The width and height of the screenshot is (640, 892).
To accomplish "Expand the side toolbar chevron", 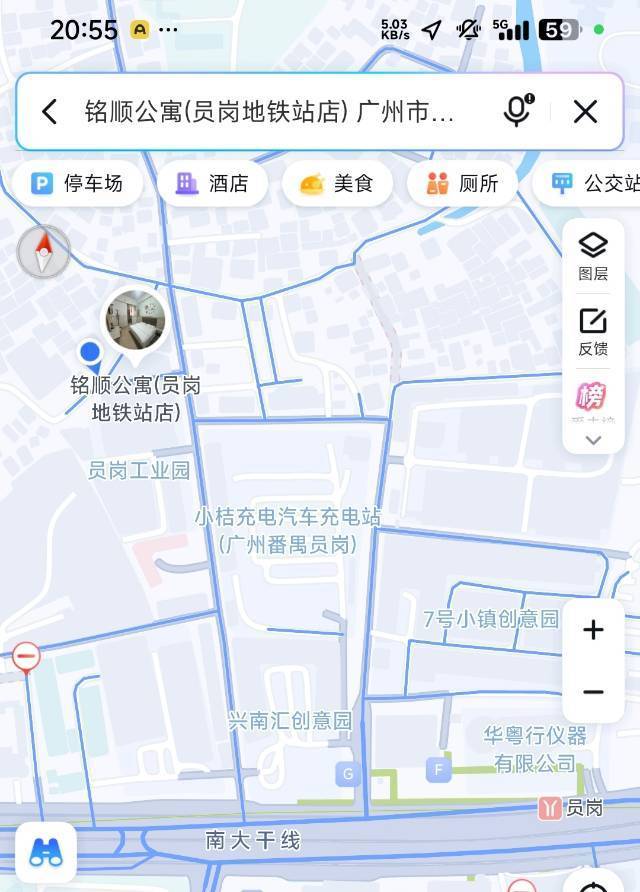I will 593,440.
